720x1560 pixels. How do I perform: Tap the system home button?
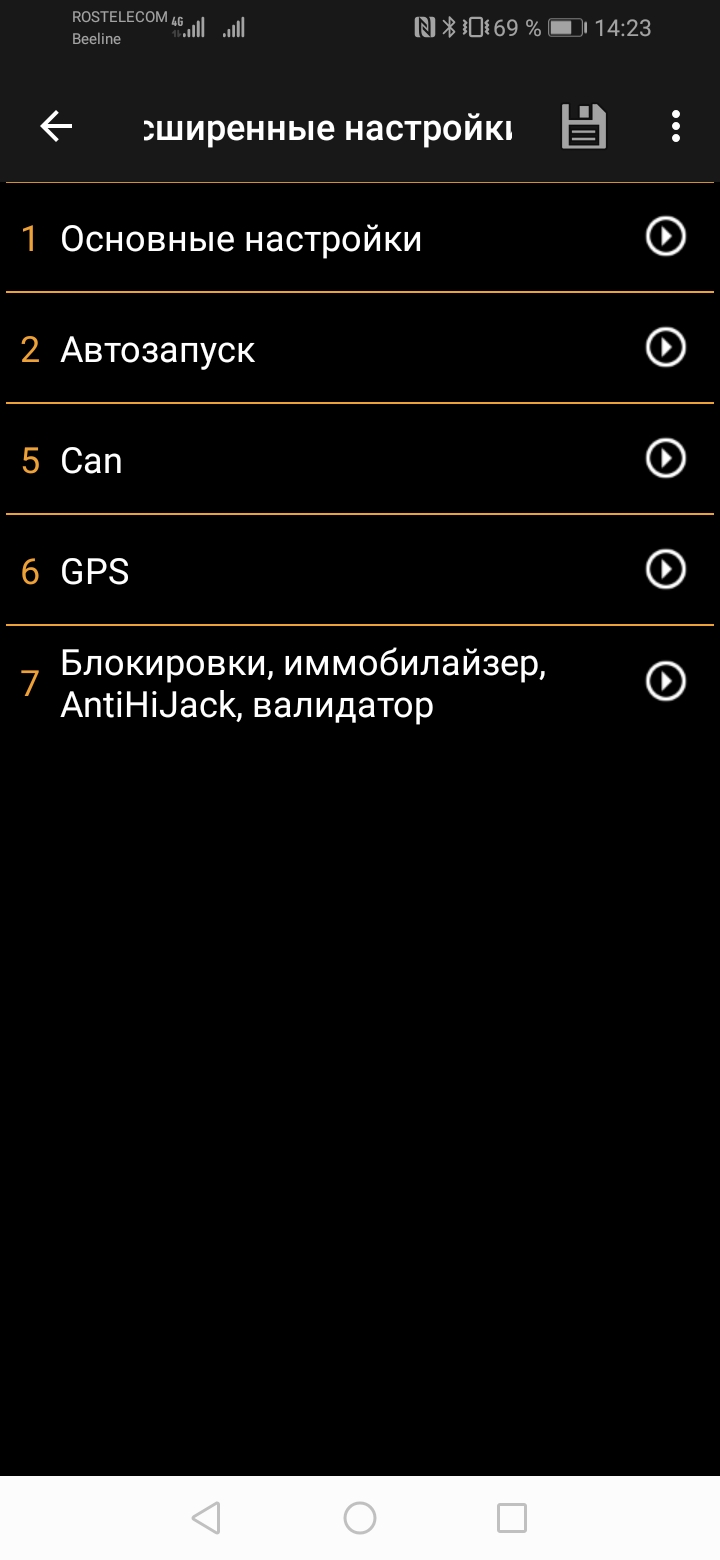(360, 1518)
